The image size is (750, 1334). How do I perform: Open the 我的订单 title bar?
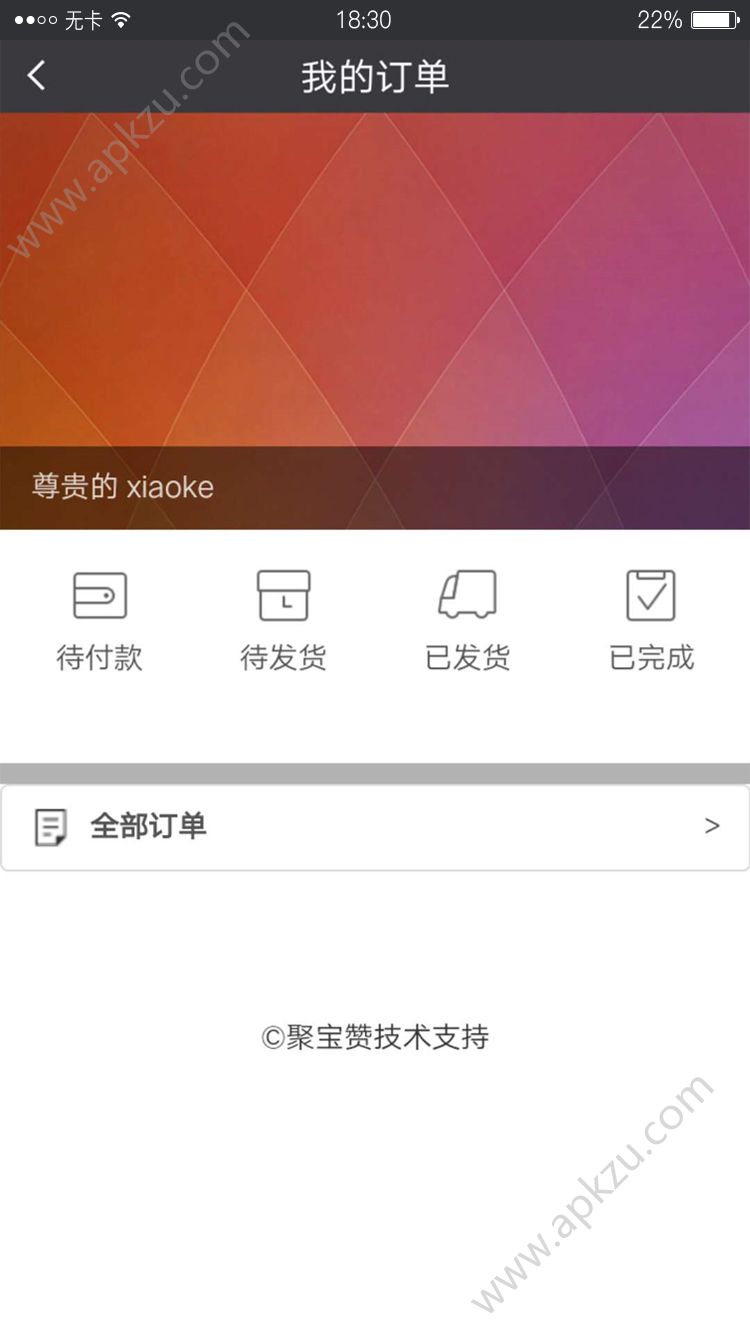tap(375, 76)
